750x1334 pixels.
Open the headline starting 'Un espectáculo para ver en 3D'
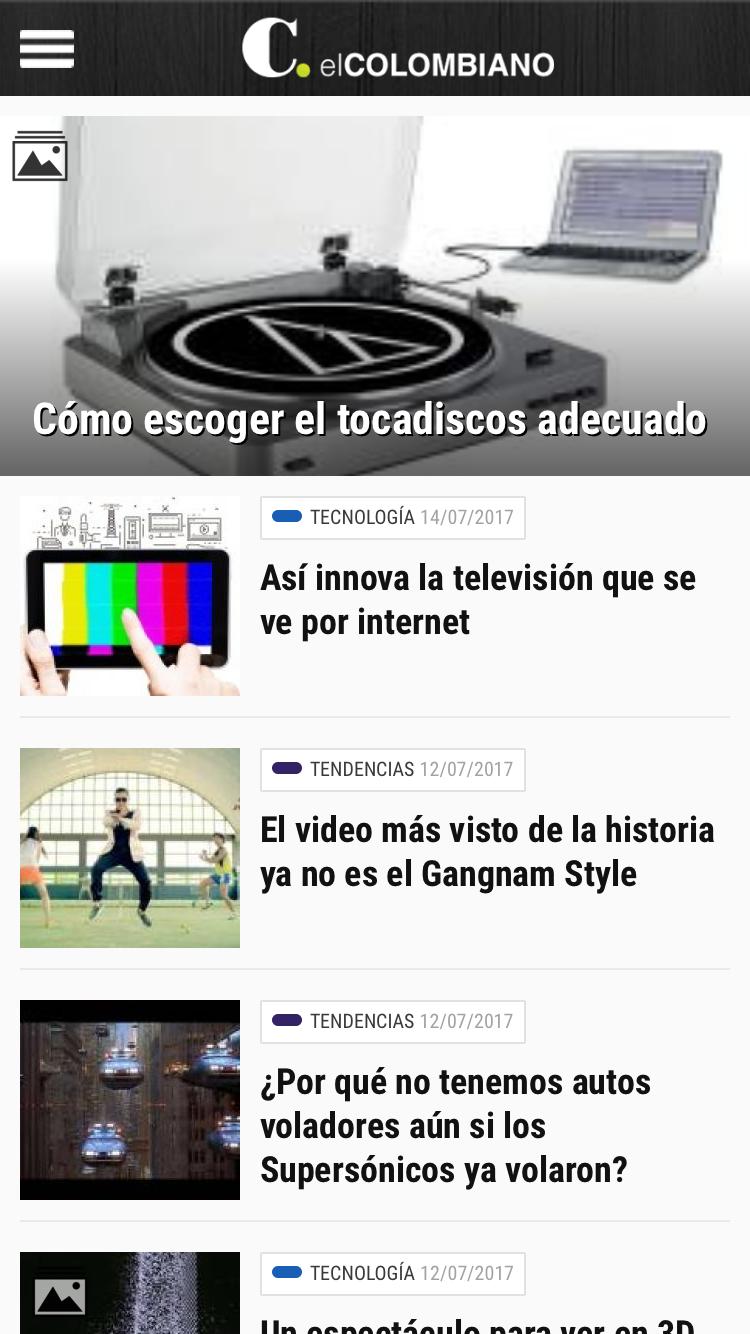[x=478, y=1325]
